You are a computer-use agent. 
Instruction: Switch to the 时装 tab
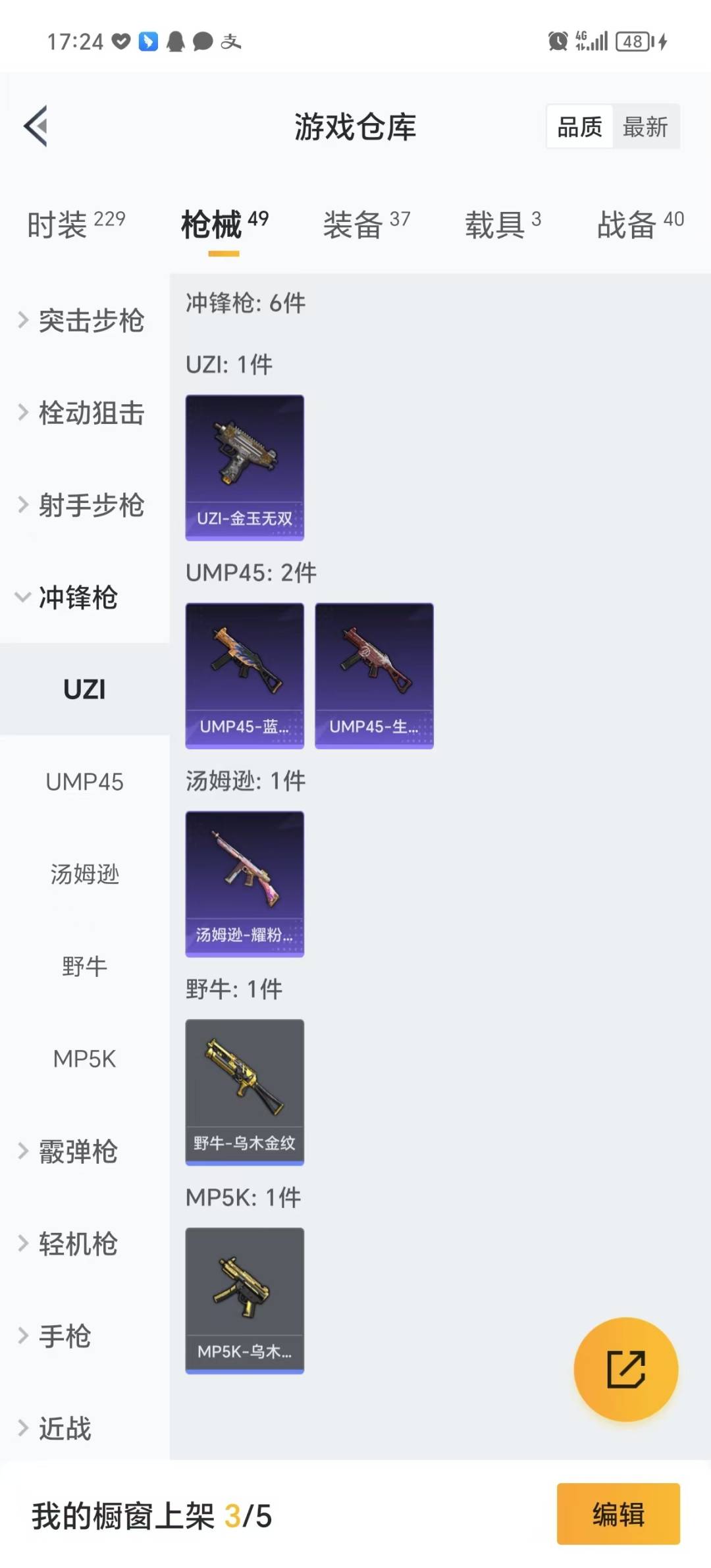tap(76, 224)
